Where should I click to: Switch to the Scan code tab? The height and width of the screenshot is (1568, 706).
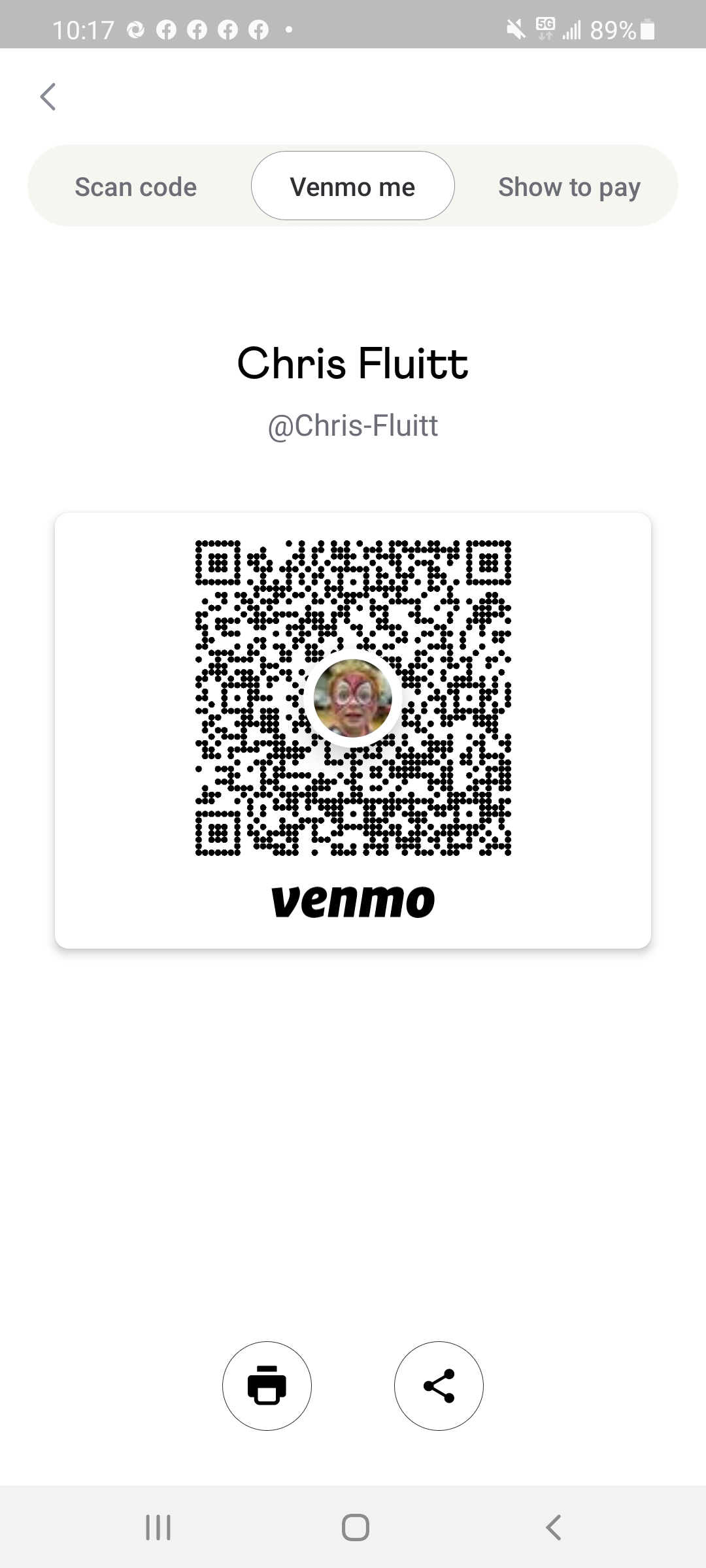pos(136,187)
